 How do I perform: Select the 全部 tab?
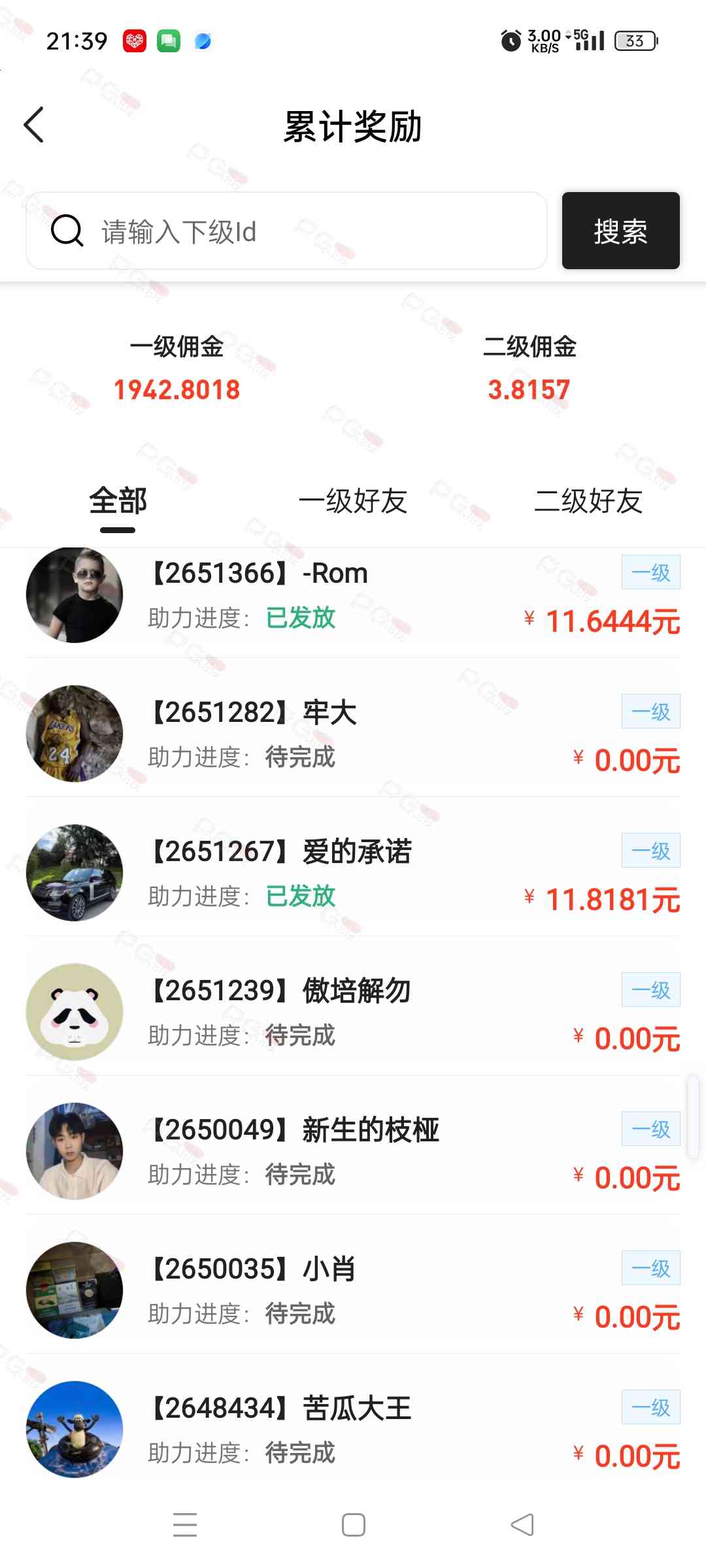pos(118,502)
